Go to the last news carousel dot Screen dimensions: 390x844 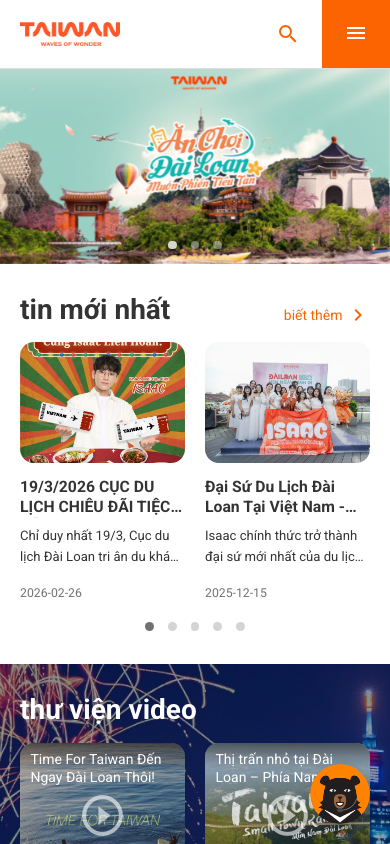[240, 627]
